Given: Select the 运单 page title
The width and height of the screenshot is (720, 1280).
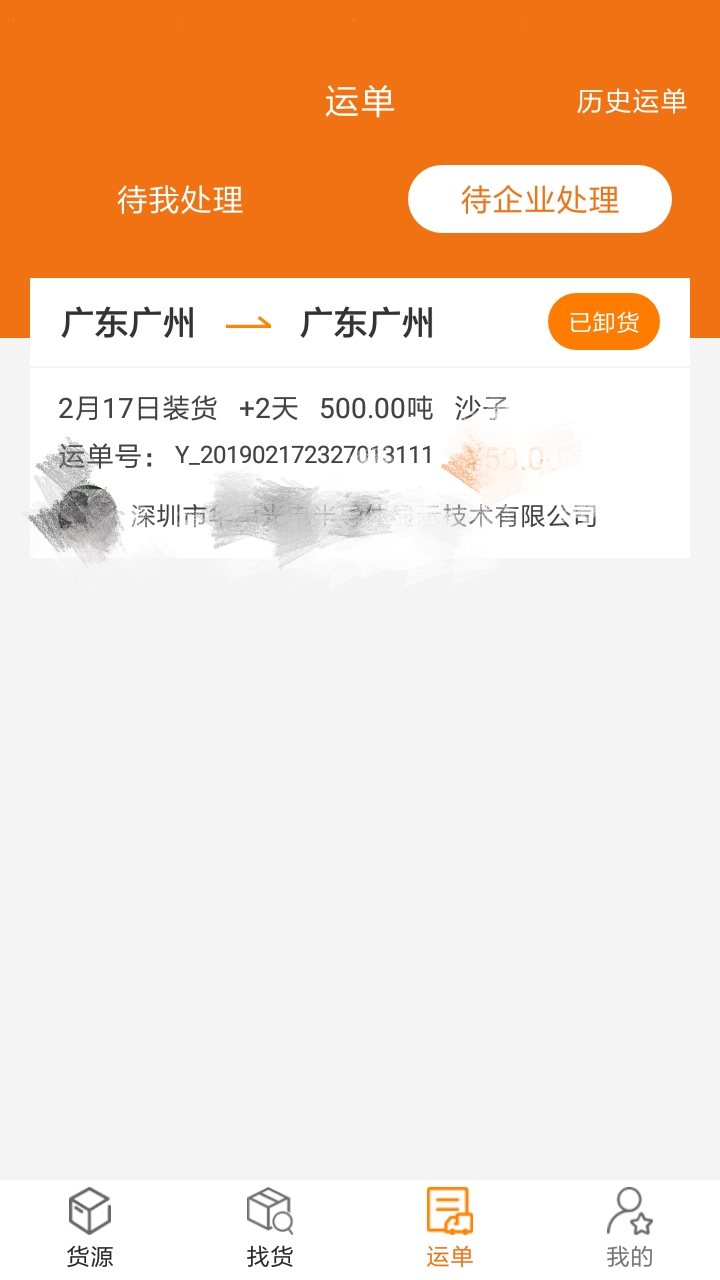Looking at the screenshot, I should pos(360,100).
